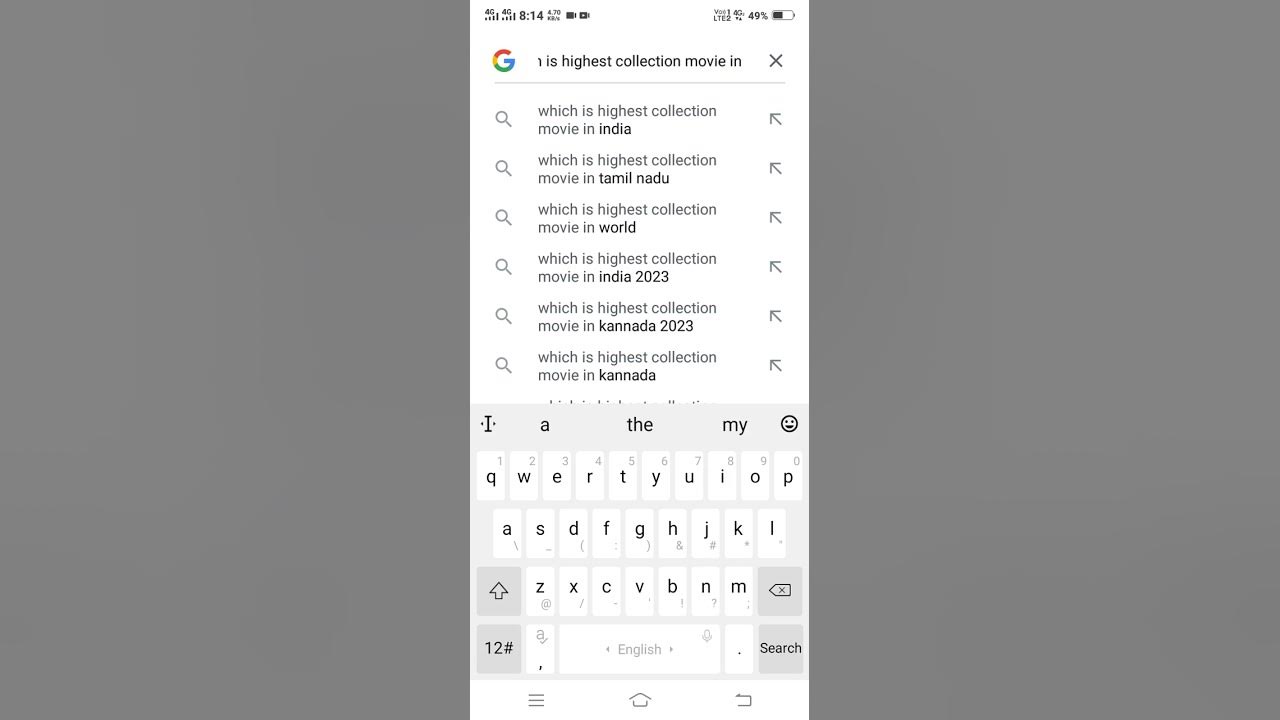Go to the home screen

[640, 700]
